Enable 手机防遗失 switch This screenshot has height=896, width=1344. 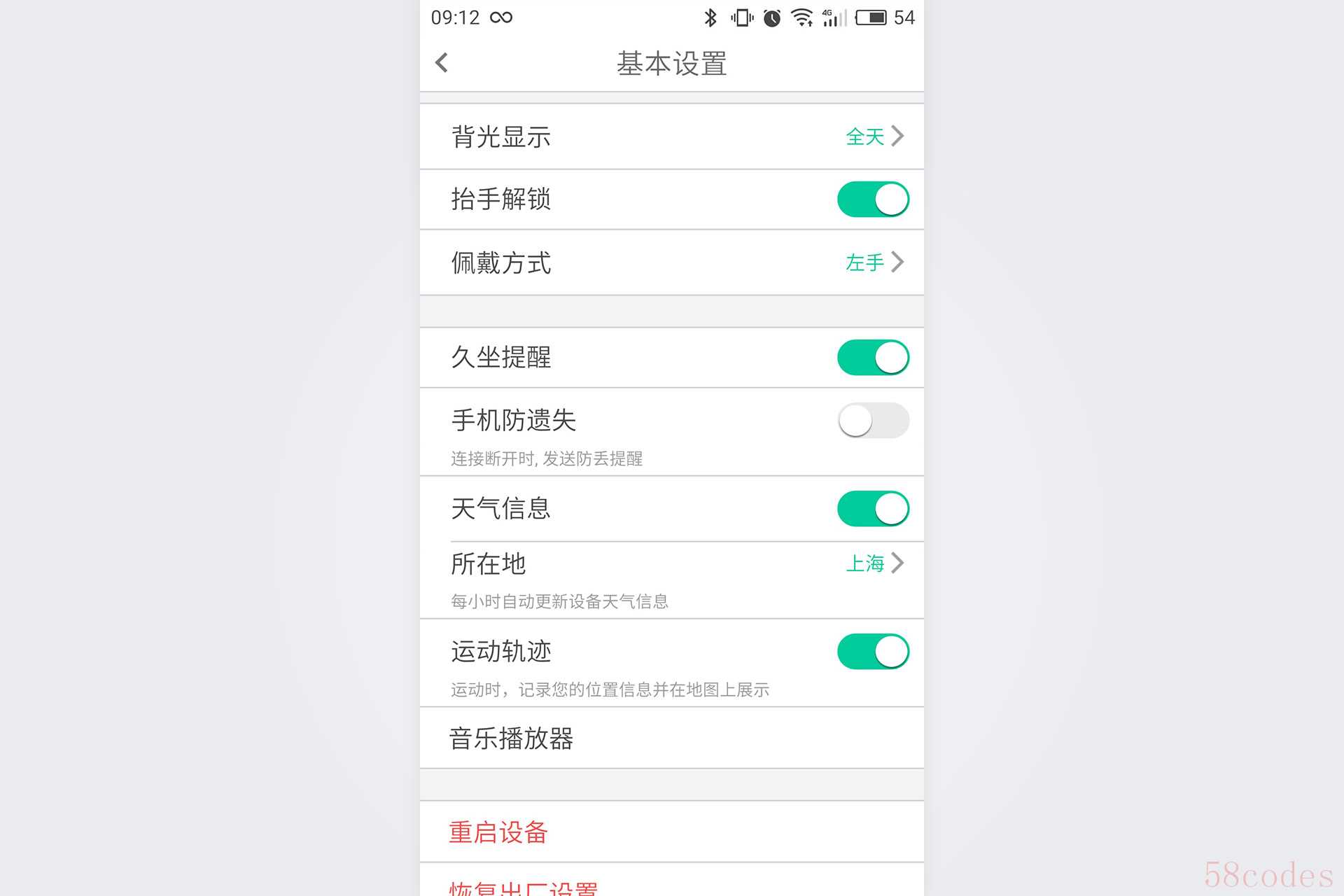[872, 421]
